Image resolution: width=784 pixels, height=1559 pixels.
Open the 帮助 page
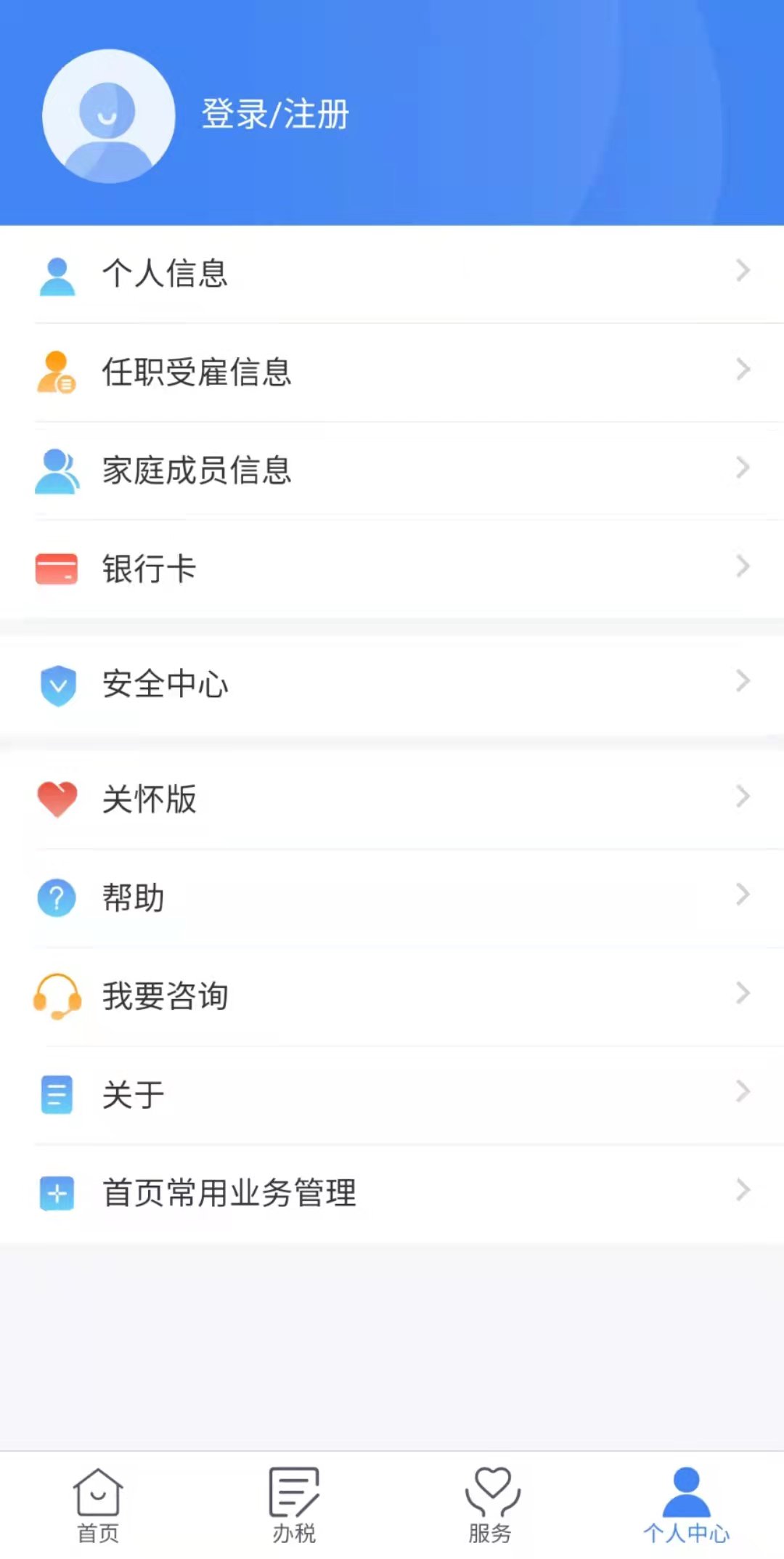[392, 897]
